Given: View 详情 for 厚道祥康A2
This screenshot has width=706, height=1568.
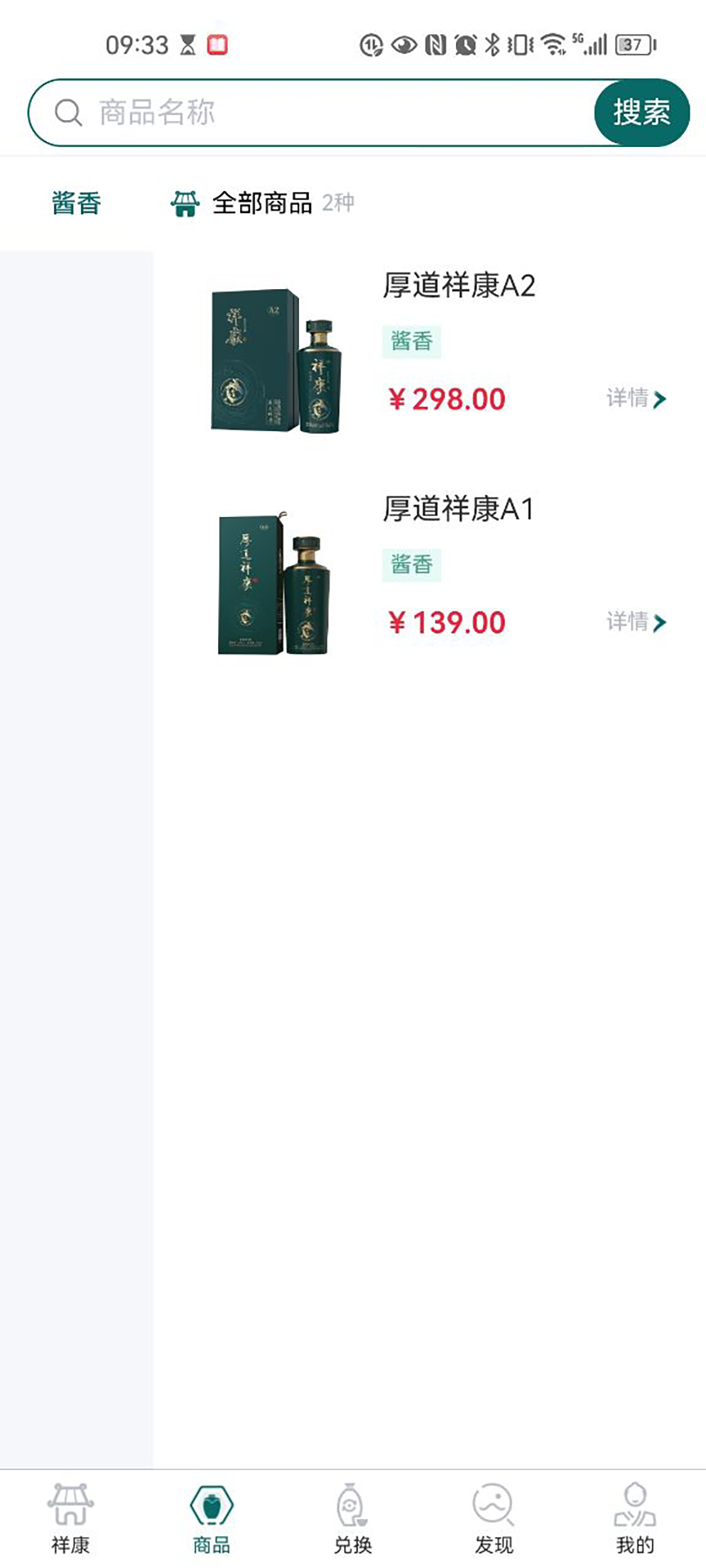Looking at the screenshot, I should pyautogui.click(x=636, y=399).
